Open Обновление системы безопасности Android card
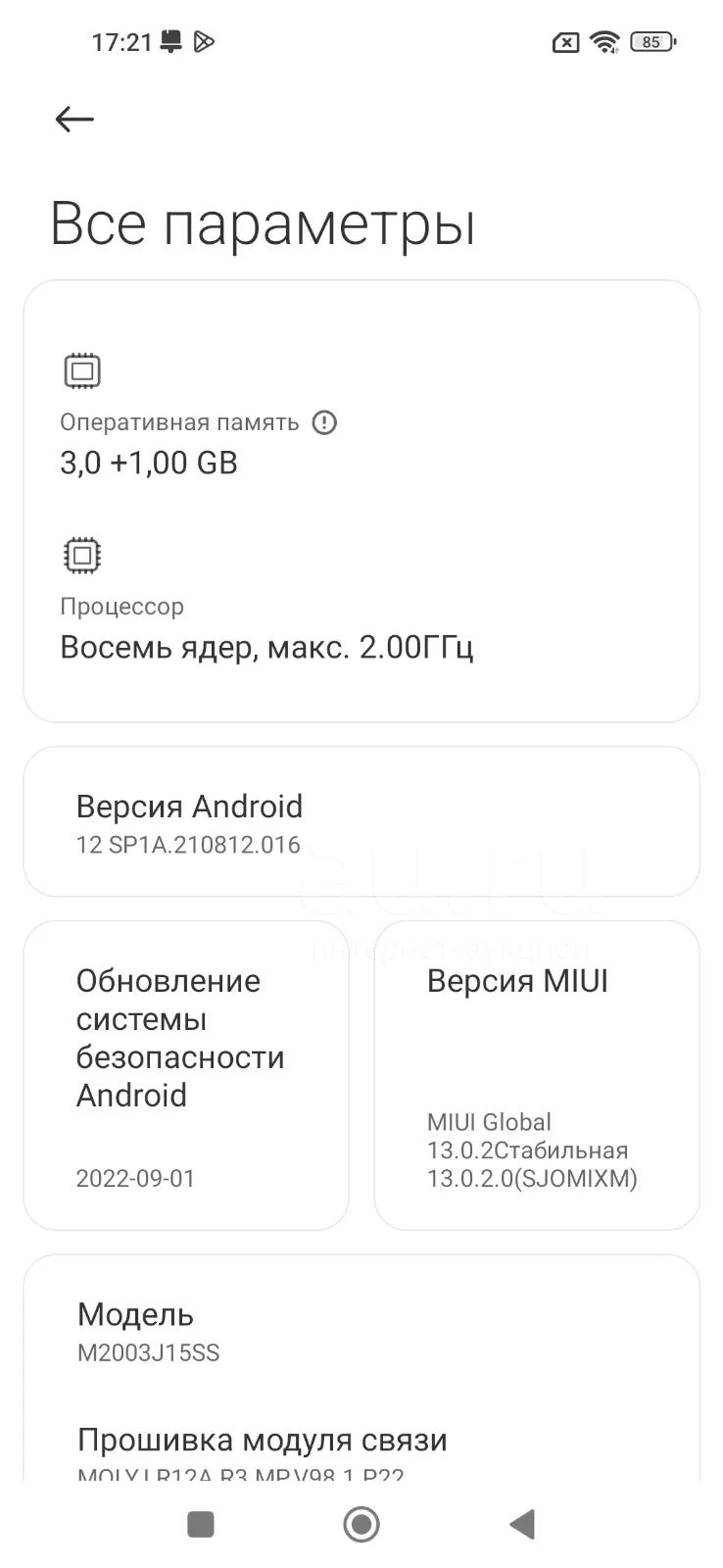 pos(186,1075)
